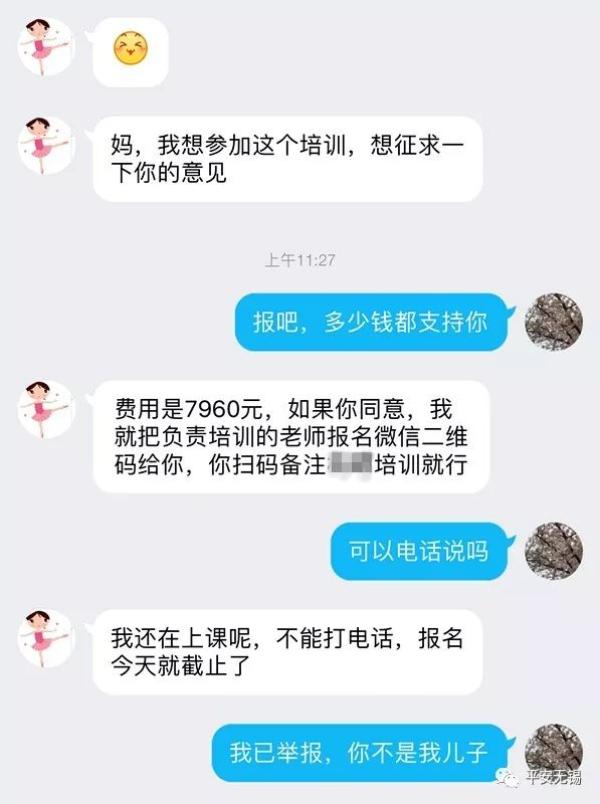The height and width of the screenshot is (804, 600).
Task: Open sender's avatar beside the 7960元 fee message
Action: [47, 408]
